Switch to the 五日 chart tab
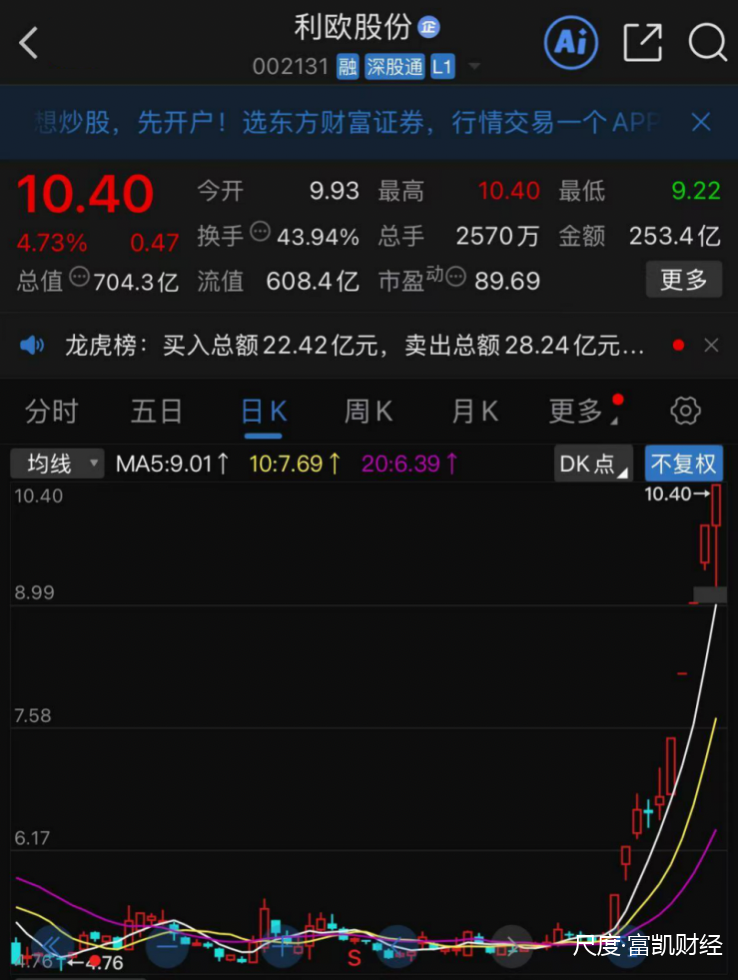 coord(156,411)
